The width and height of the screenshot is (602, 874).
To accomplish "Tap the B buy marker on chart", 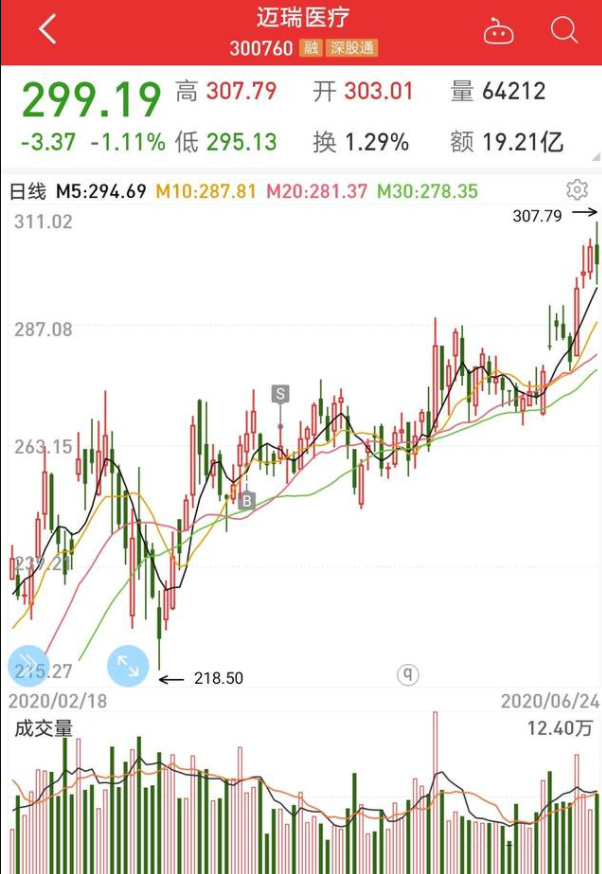I will (247, 499).
